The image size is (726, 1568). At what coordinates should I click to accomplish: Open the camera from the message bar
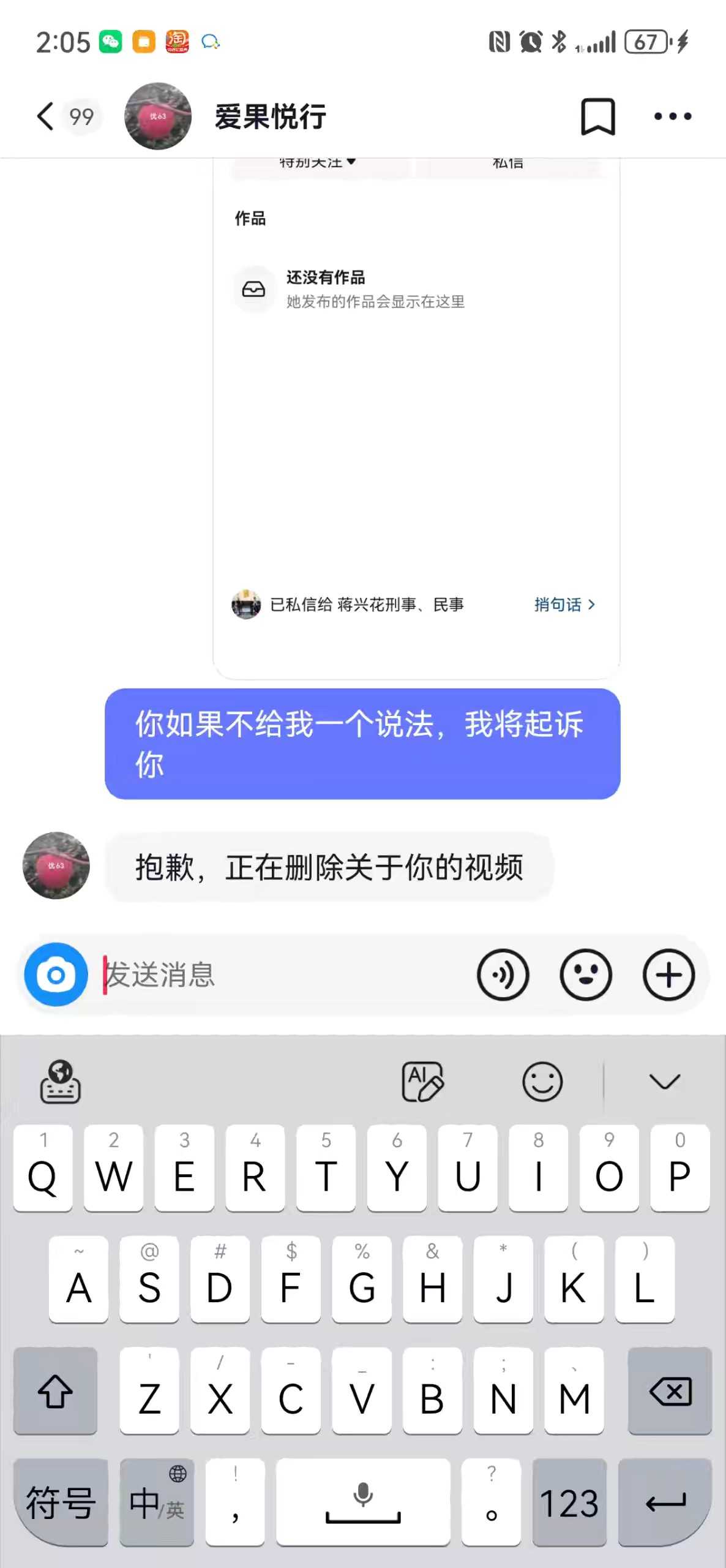pyautogui.click(x=56, y=974)
